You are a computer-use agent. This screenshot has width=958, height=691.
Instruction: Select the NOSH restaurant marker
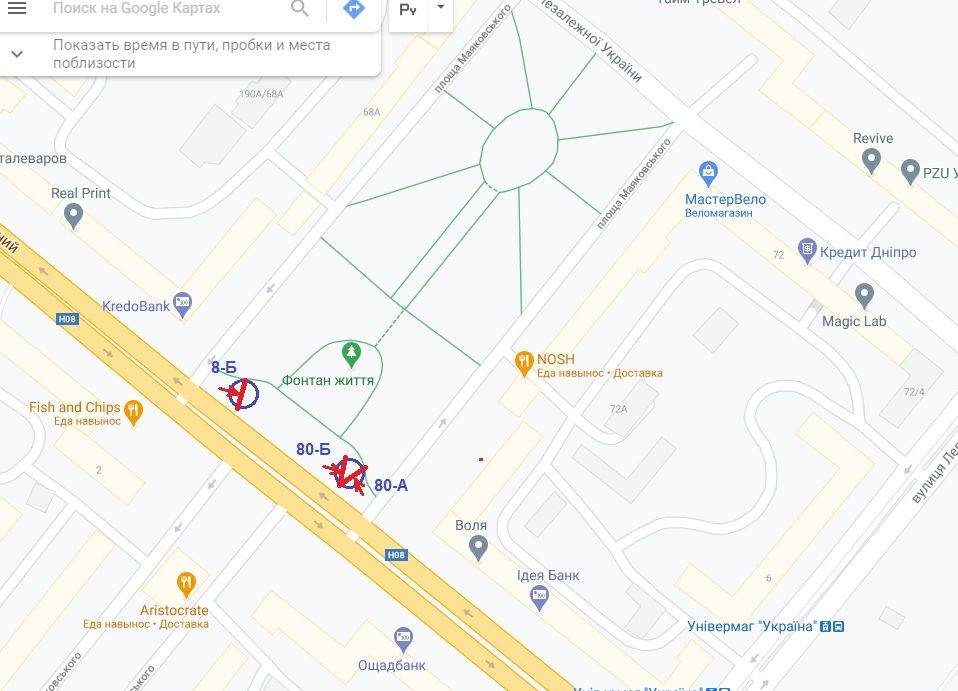tap(523, 360)
